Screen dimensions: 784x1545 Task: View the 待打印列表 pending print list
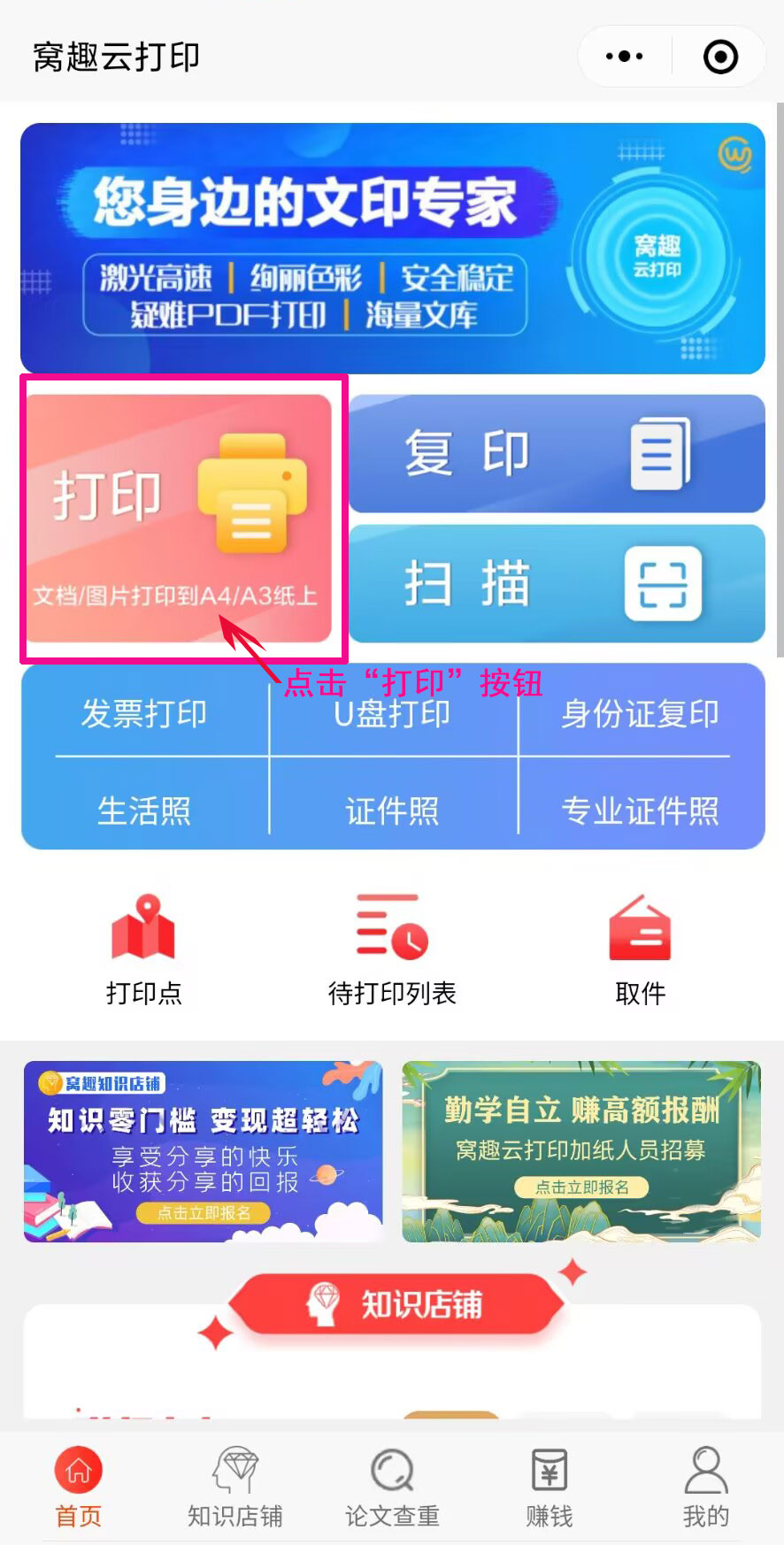point(392,949)
